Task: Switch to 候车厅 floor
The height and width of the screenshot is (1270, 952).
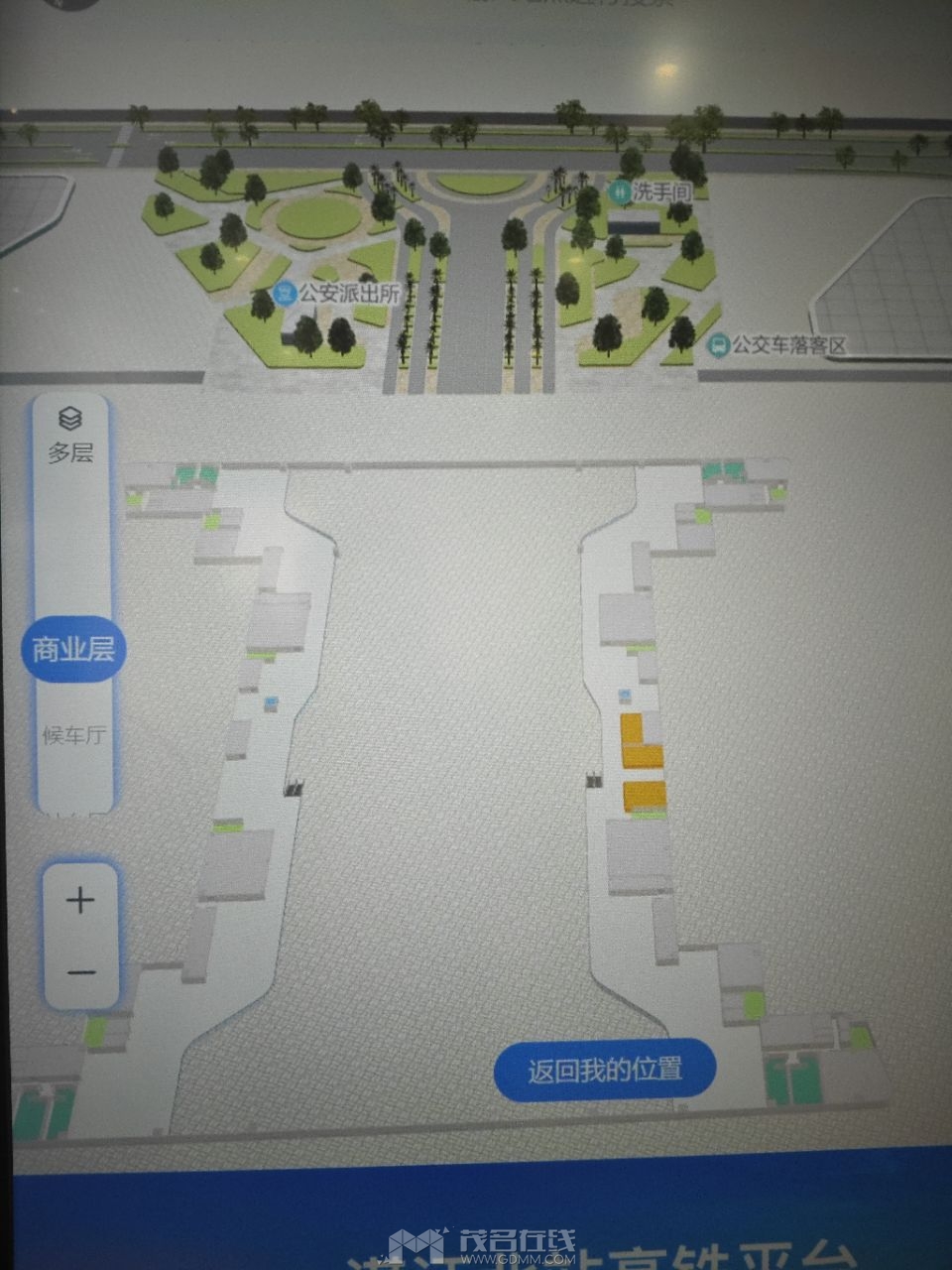Action: pyautogui.click(x=73, y=735)
